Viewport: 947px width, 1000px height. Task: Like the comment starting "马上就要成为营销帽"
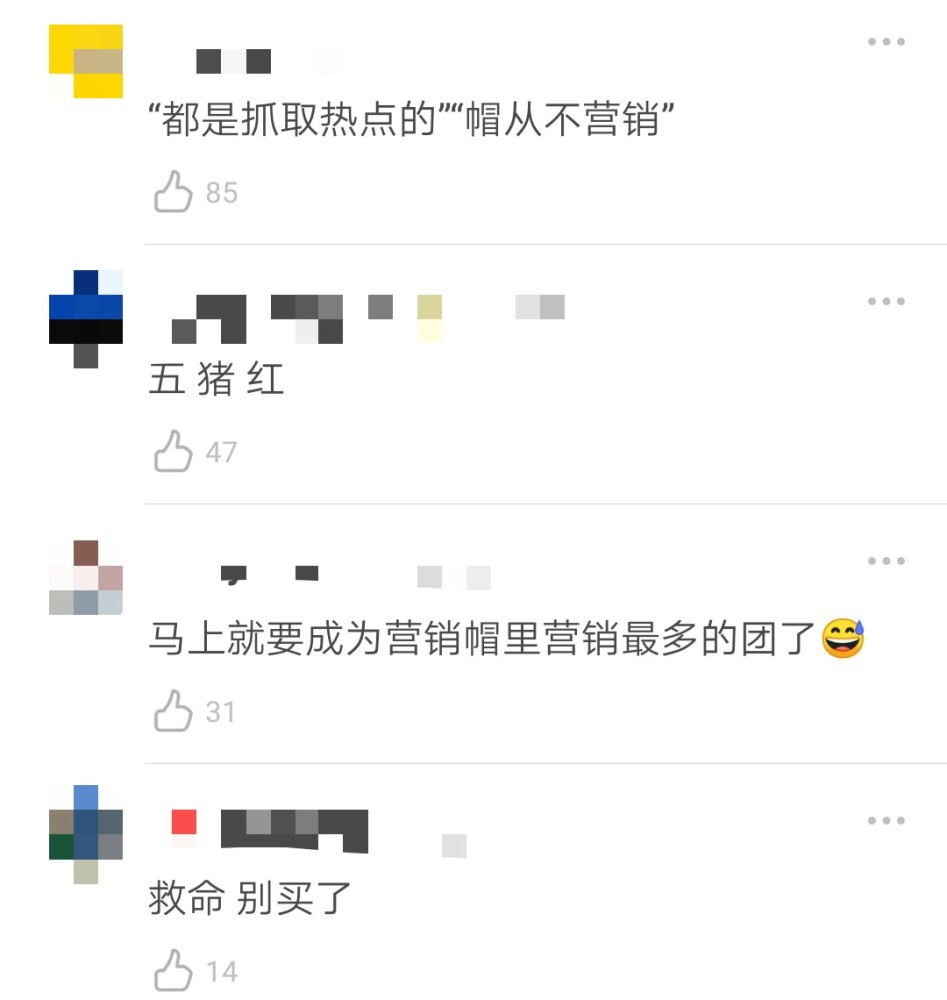173,710
